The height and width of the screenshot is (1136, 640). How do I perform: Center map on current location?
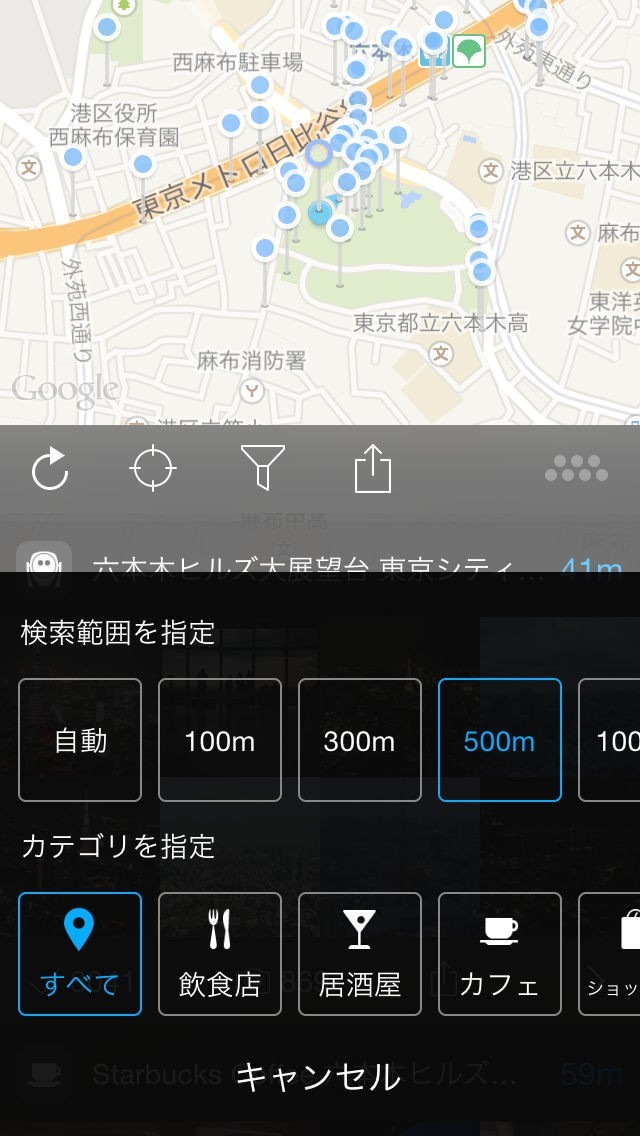pos(153,468)
